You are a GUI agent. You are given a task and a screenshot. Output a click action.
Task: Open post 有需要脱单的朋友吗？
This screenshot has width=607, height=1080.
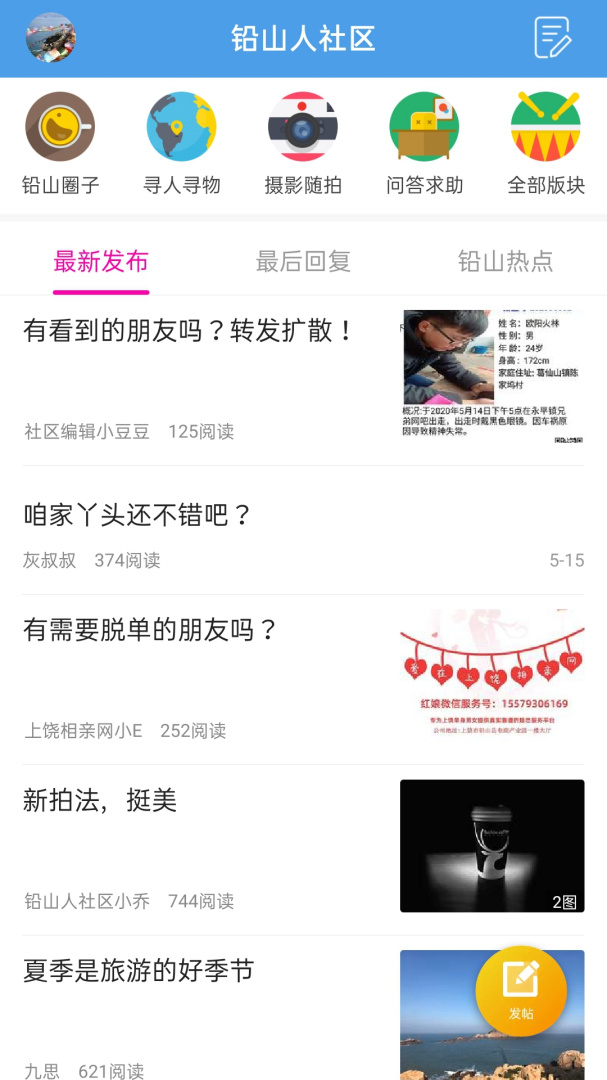tap(150, 631)
